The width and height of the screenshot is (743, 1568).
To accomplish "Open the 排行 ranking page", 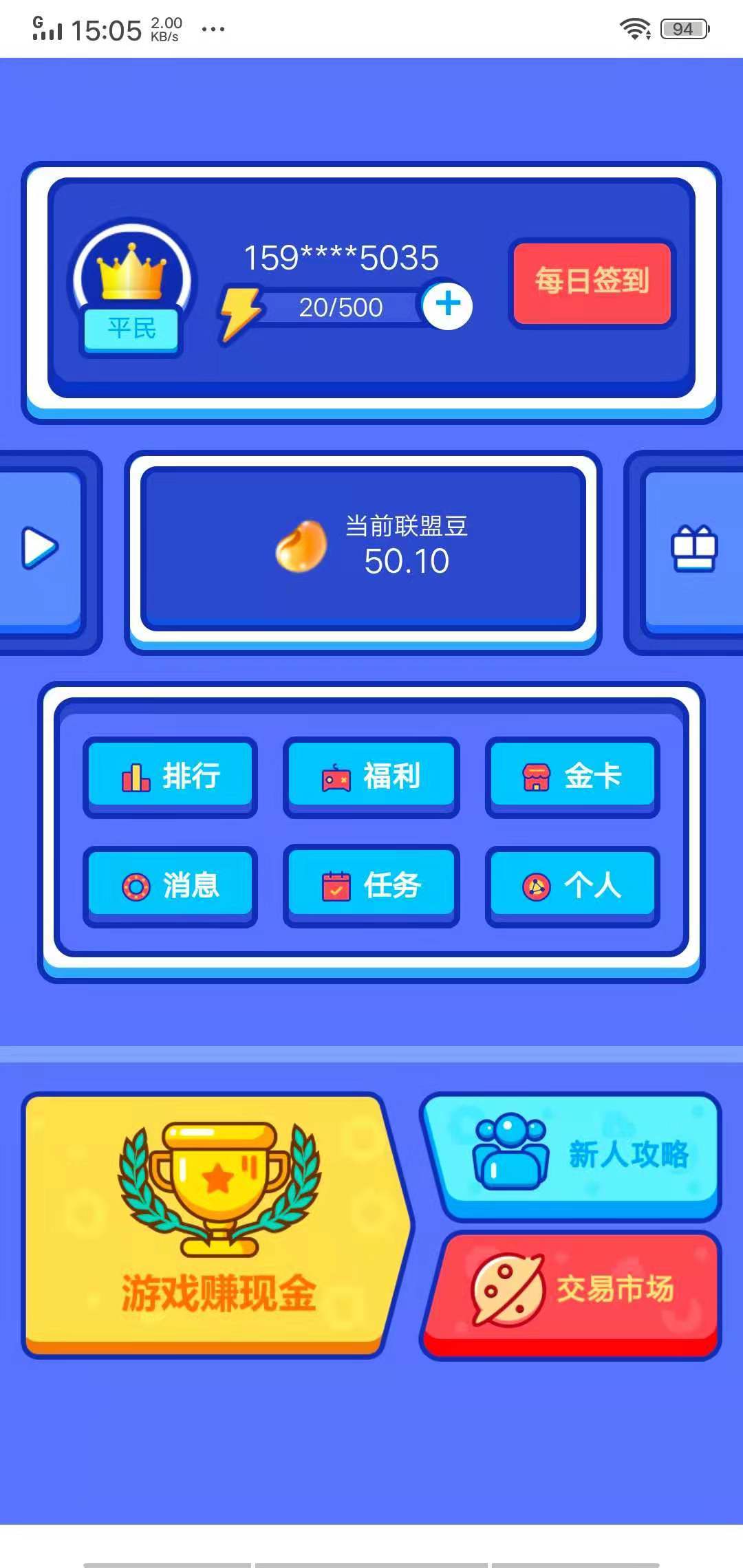I will [170, 776].
